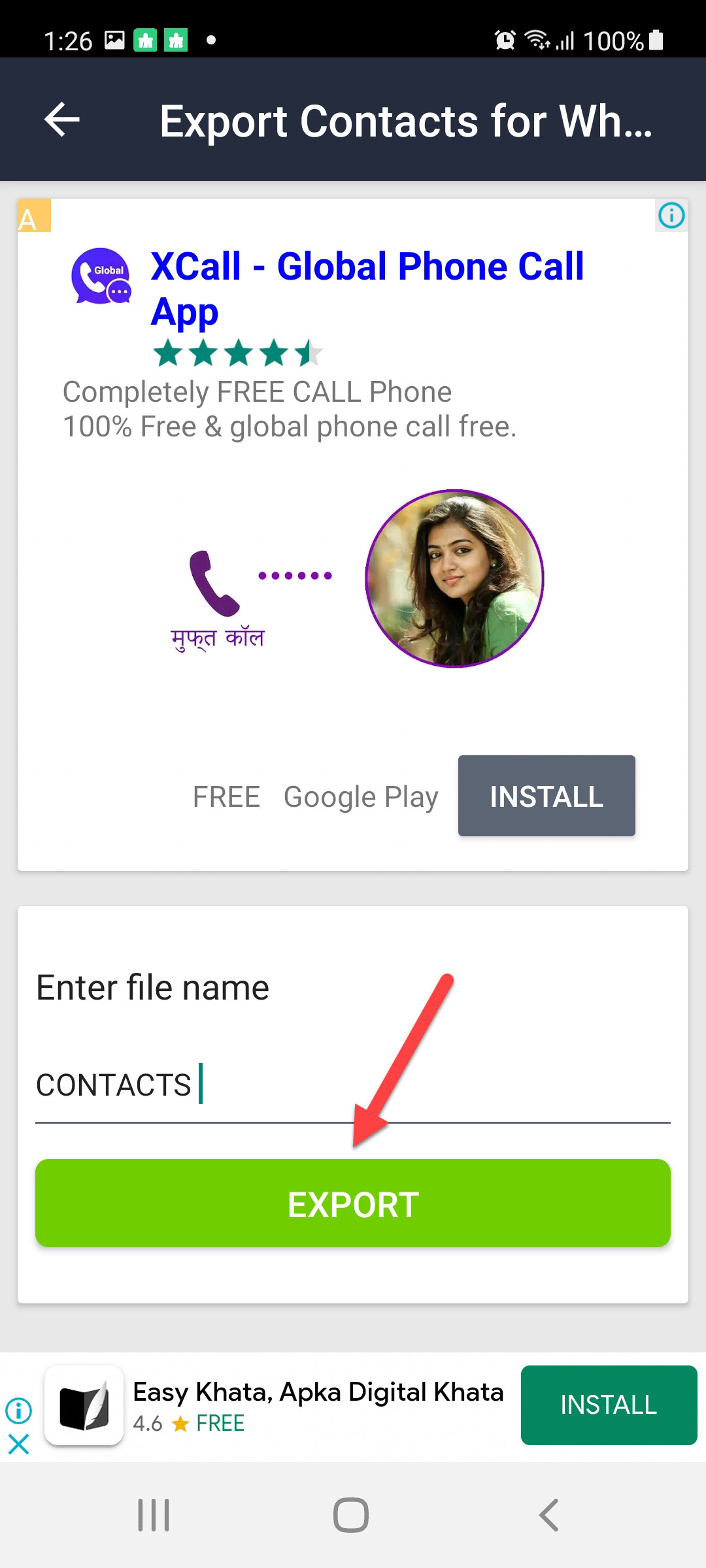This screenshot has width=706, height=1568.
Task: Go back using the top arrow
Action: coord(62,120)
